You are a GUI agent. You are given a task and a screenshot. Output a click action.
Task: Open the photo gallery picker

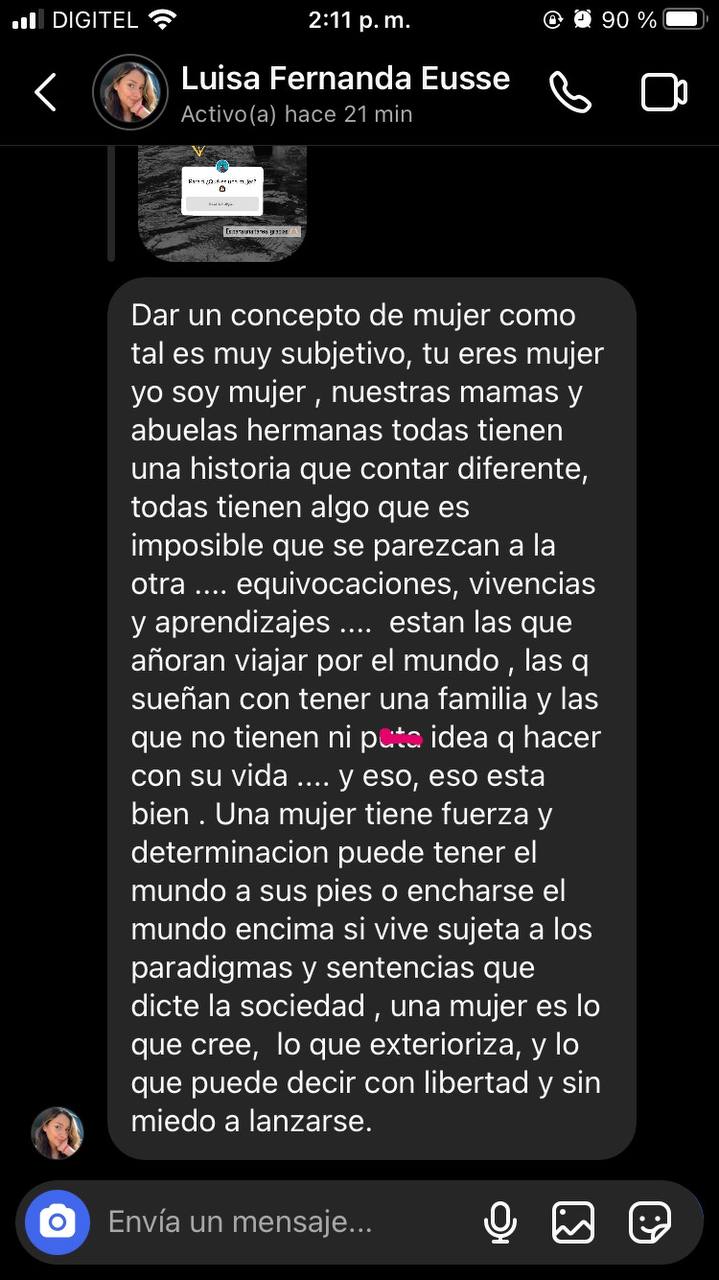click(x=573, y=1221)
